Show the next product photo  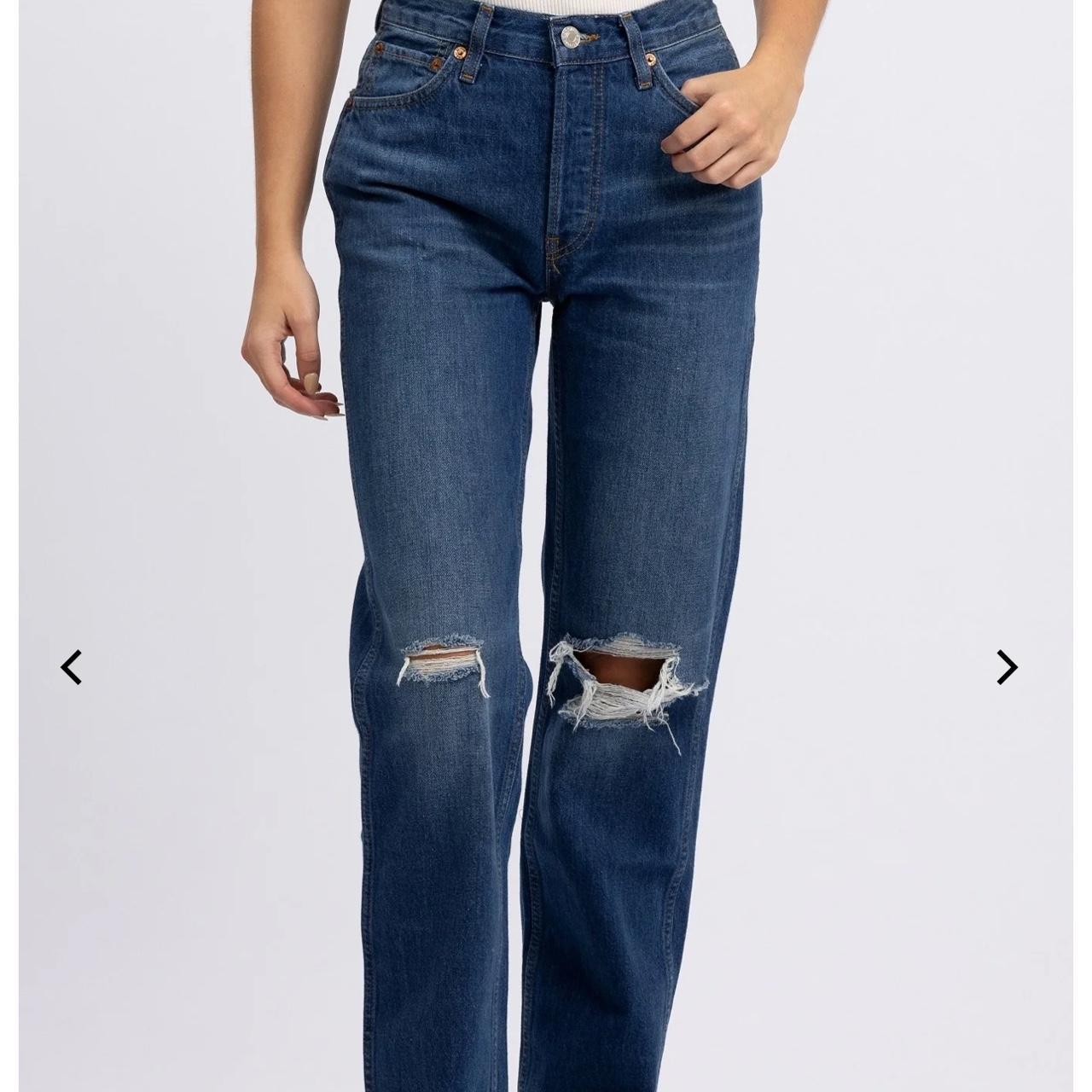click(x=1007, y=667)
